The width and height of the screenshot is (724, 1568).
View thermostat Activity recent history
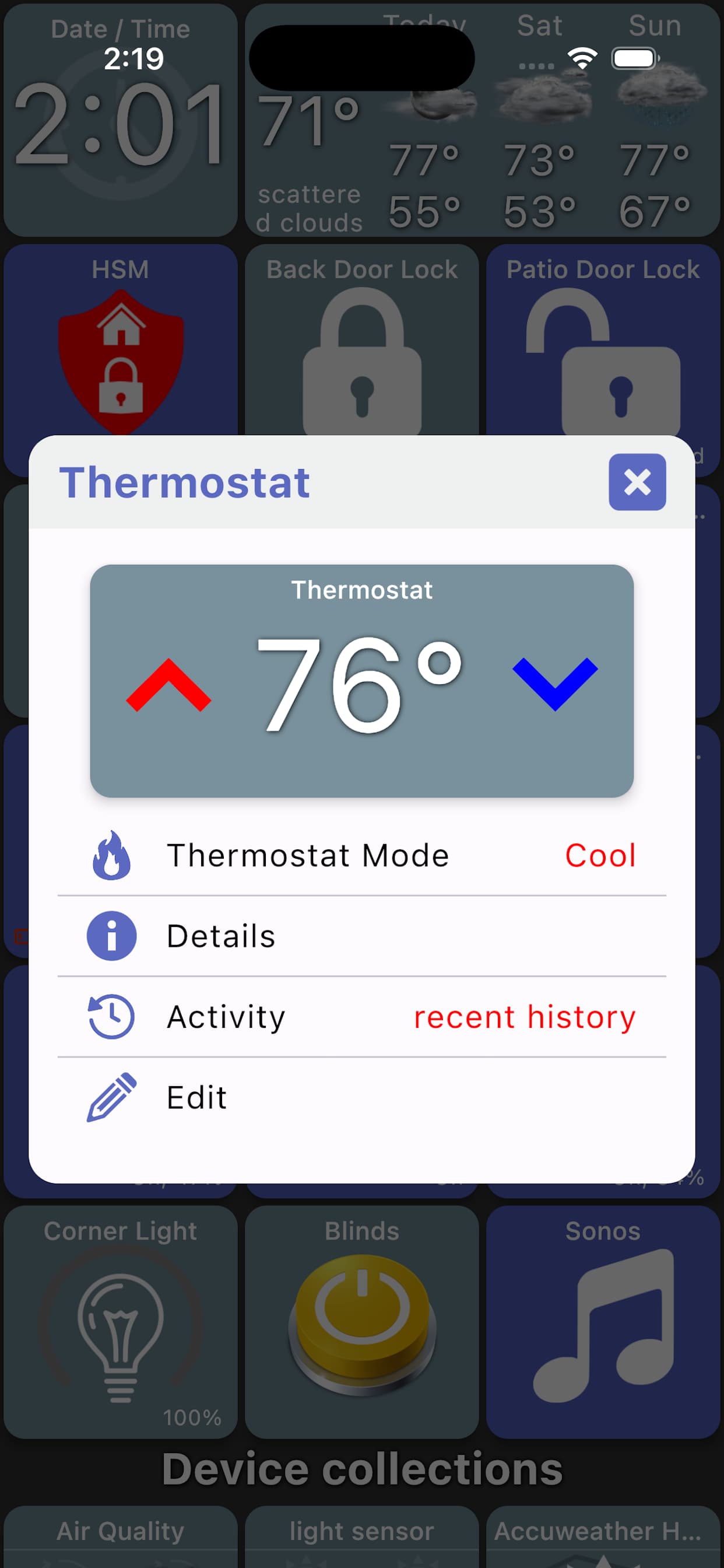(x=361, y=1017)
